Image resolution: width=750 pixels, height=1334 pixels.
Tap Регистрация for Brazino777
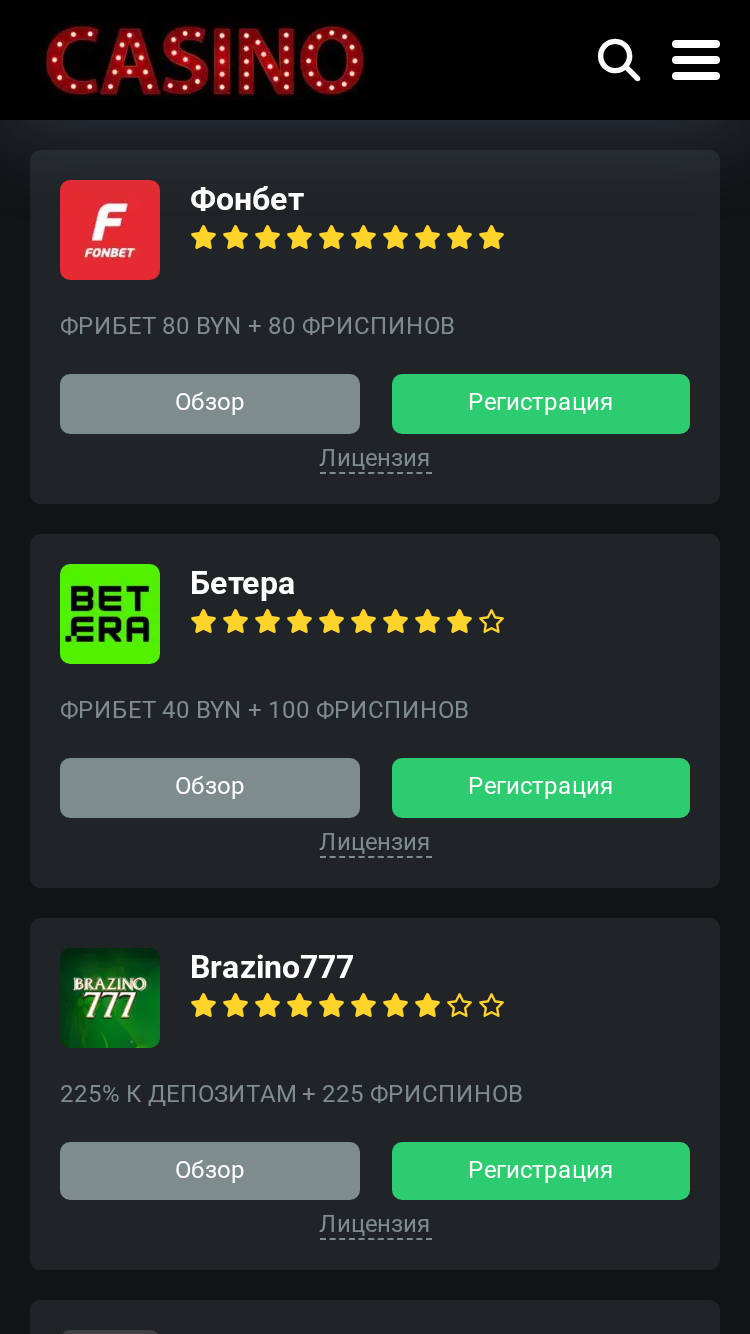(x=541, y=1171)
